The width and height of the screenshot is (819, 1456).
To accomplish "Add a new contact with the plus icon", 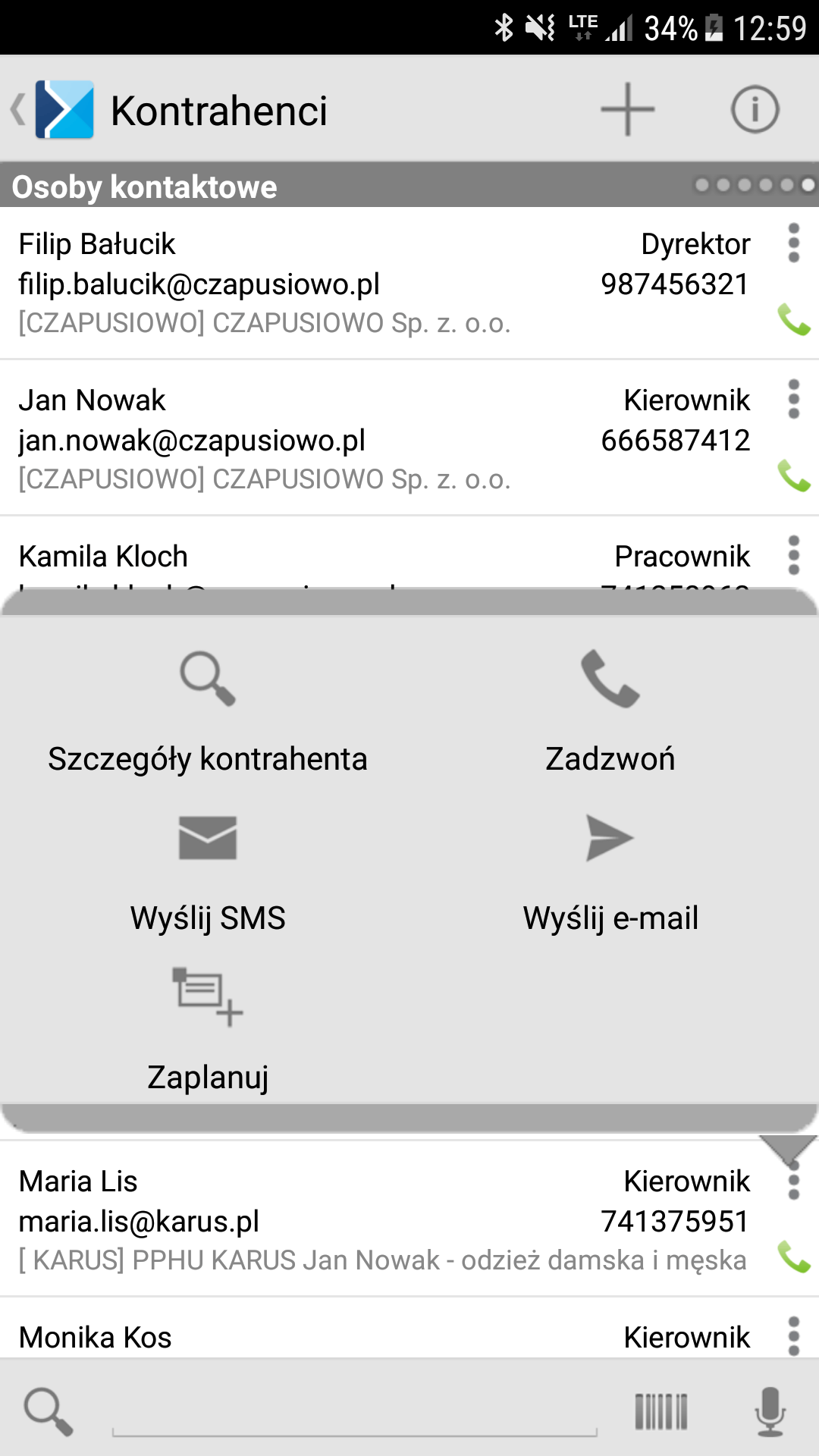I will tap(627, 109).
